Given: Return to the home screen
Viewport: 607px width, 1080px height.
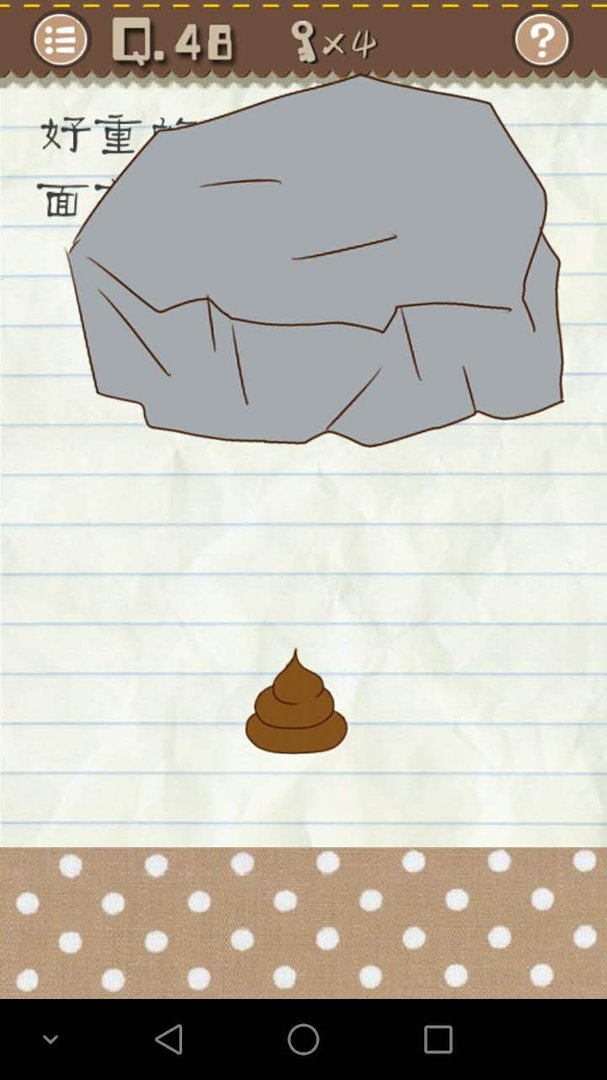Looking at the screenshot, I should 303,1039.
